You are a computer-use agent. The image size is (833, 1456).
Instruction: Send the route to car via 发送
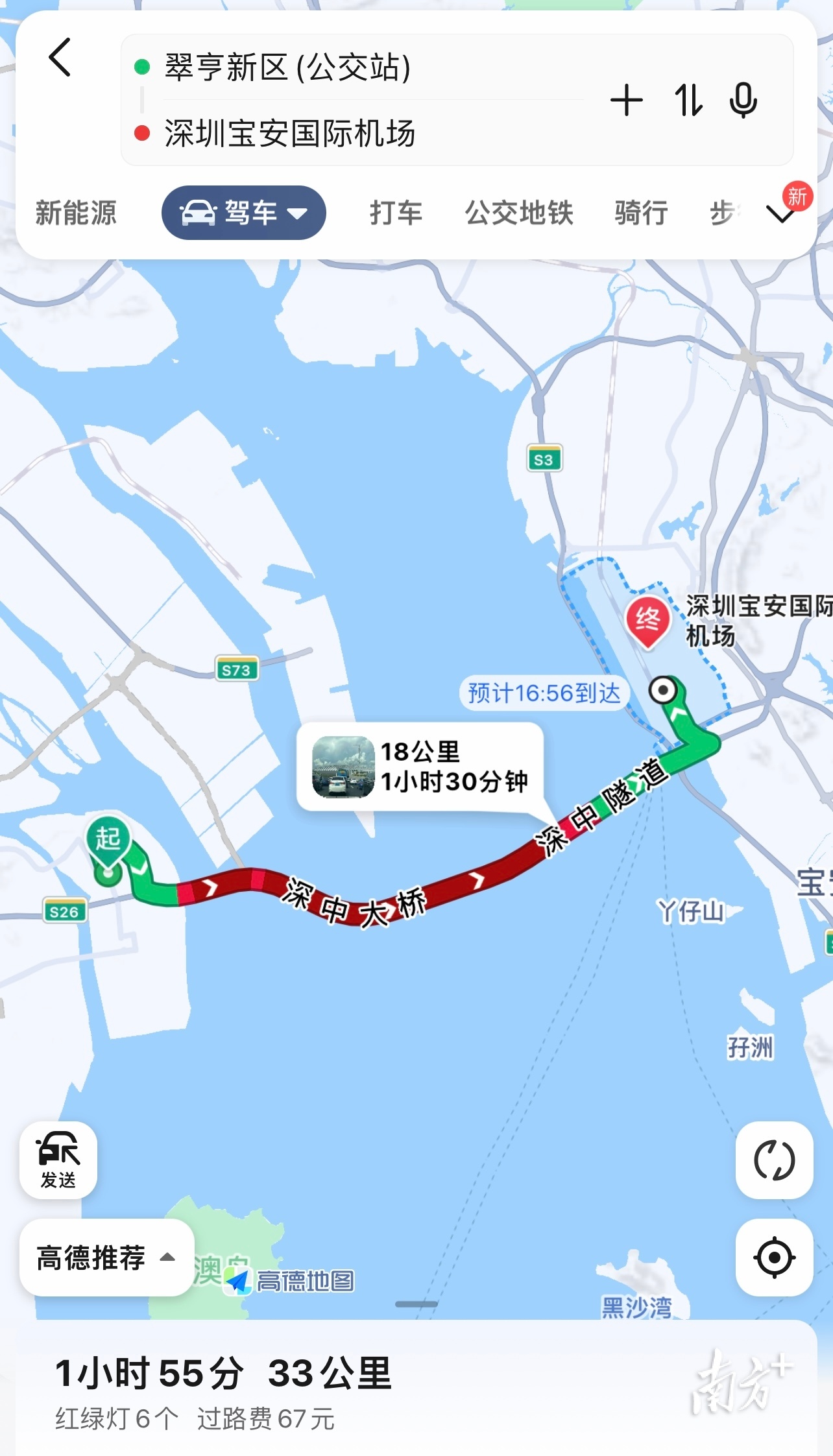click(58, 1160)
